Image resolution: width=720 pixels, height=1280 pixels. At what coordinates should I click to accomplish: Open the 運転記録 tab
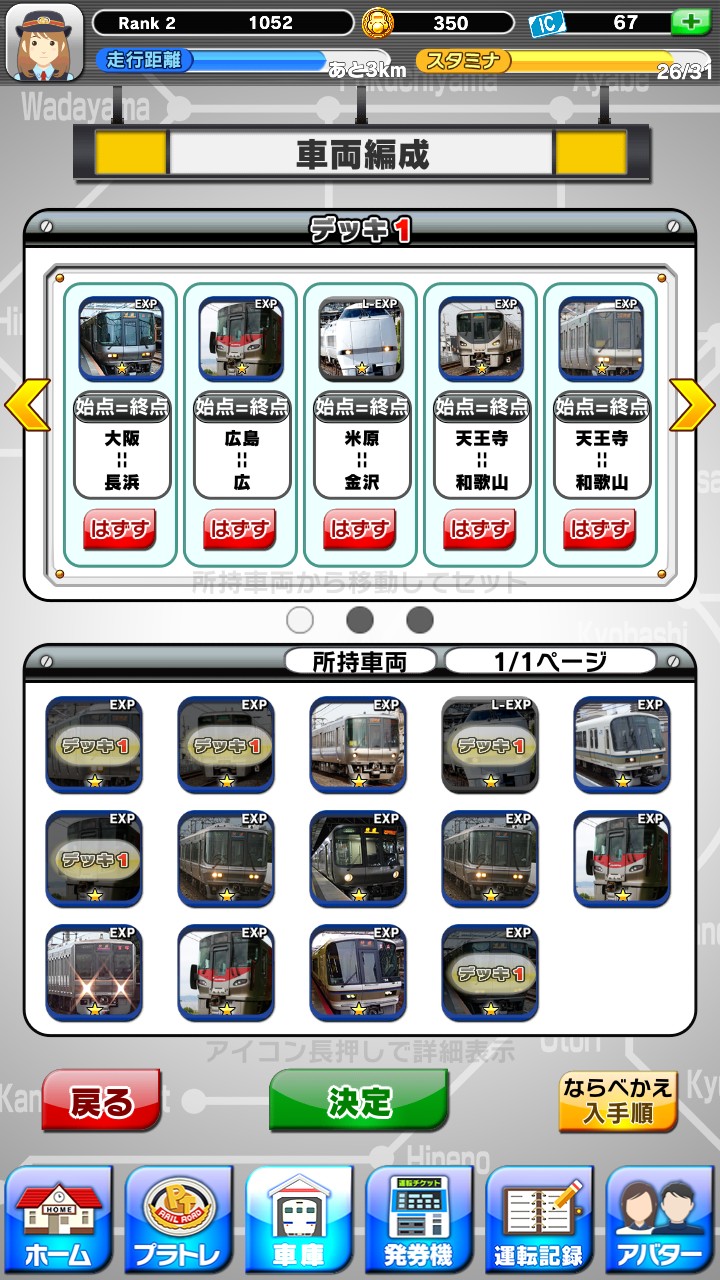click(x=539, y=1218)
